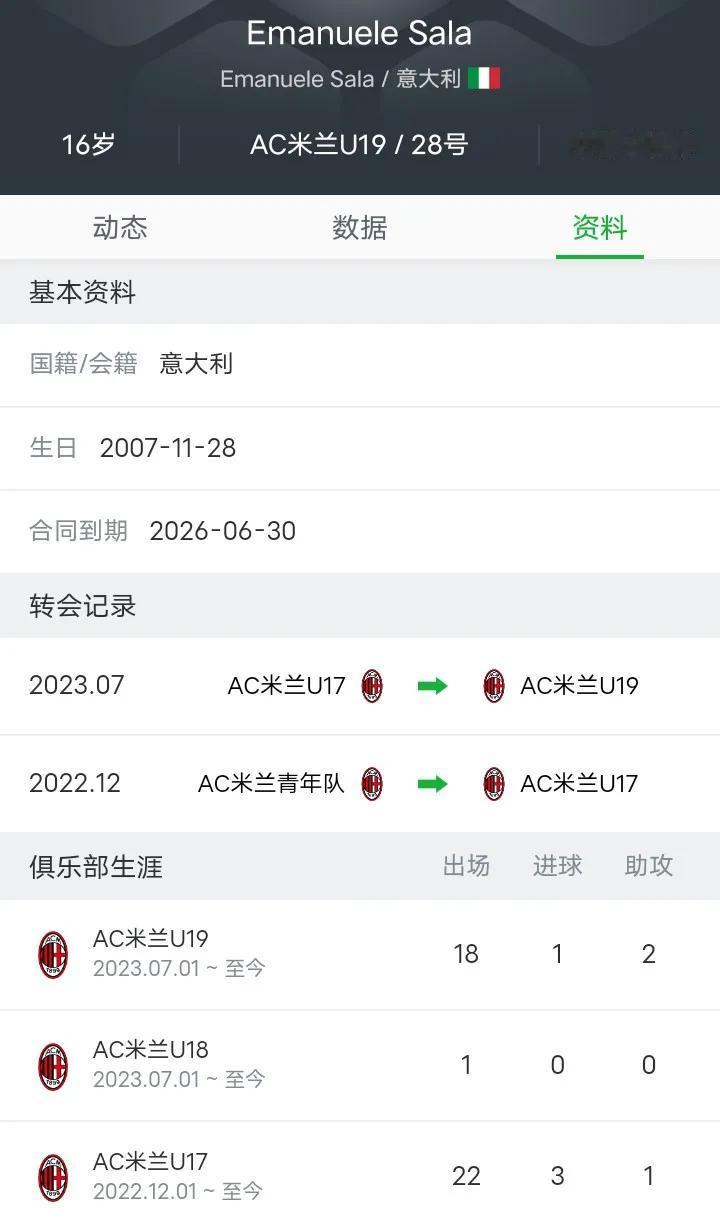
Task: Open AC米兰U17 club career row
Action: point(360,1174)
